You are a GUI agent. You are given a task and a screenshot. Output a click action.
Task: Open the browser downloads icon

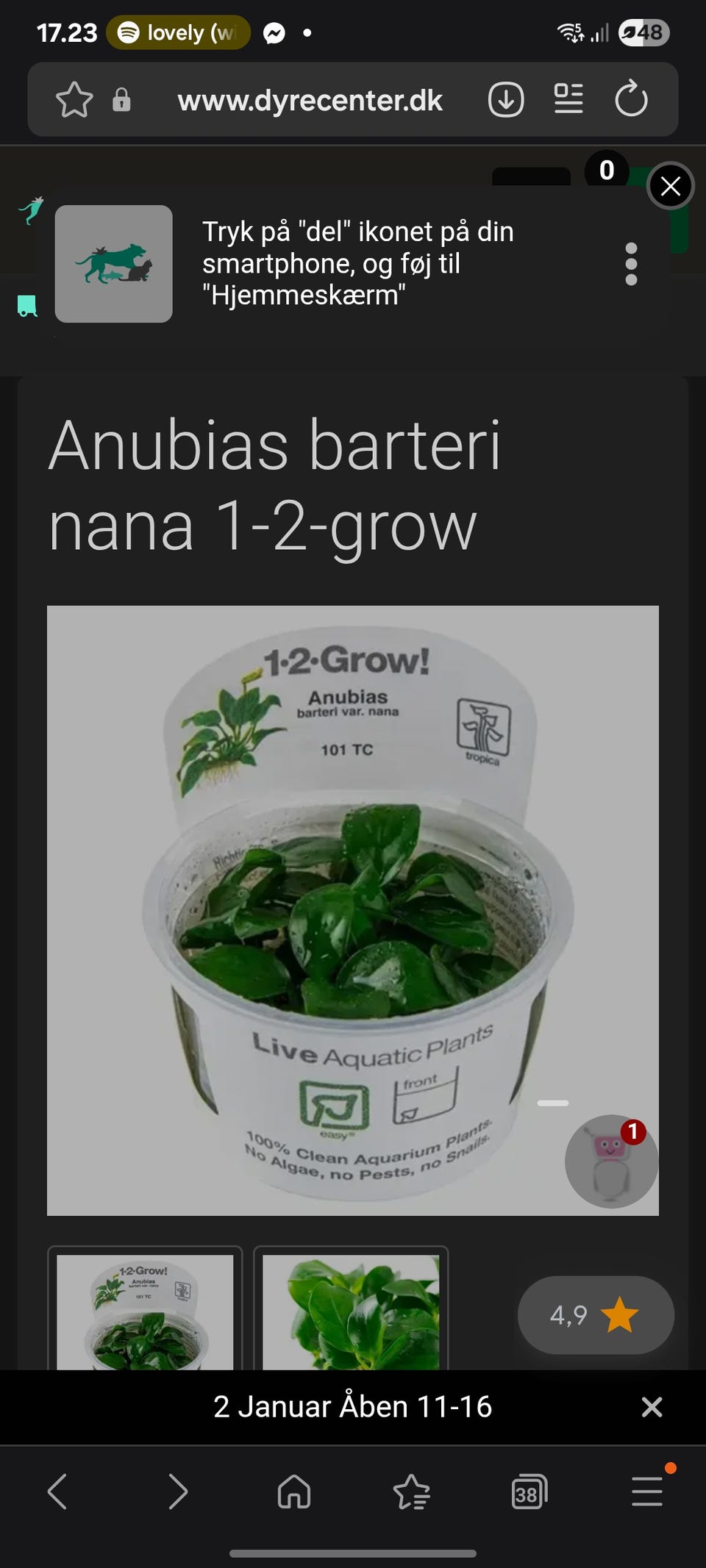[506, 100]
